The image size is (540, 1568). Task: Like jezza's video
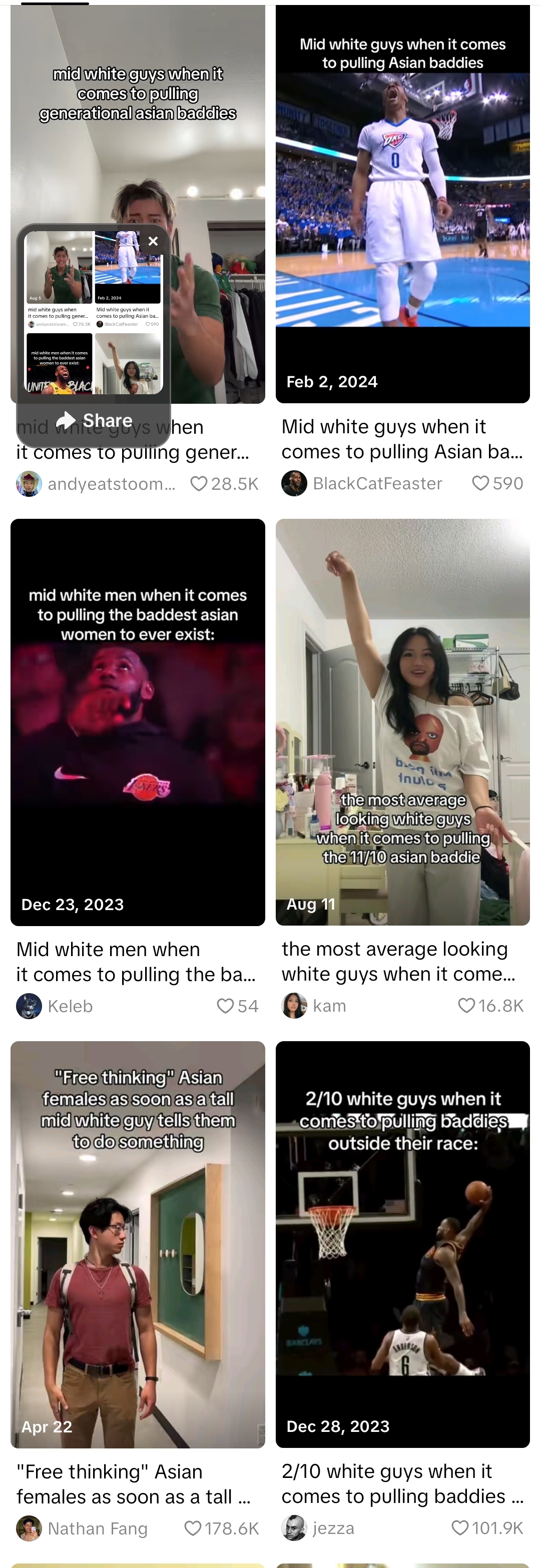pos(459,1528)
